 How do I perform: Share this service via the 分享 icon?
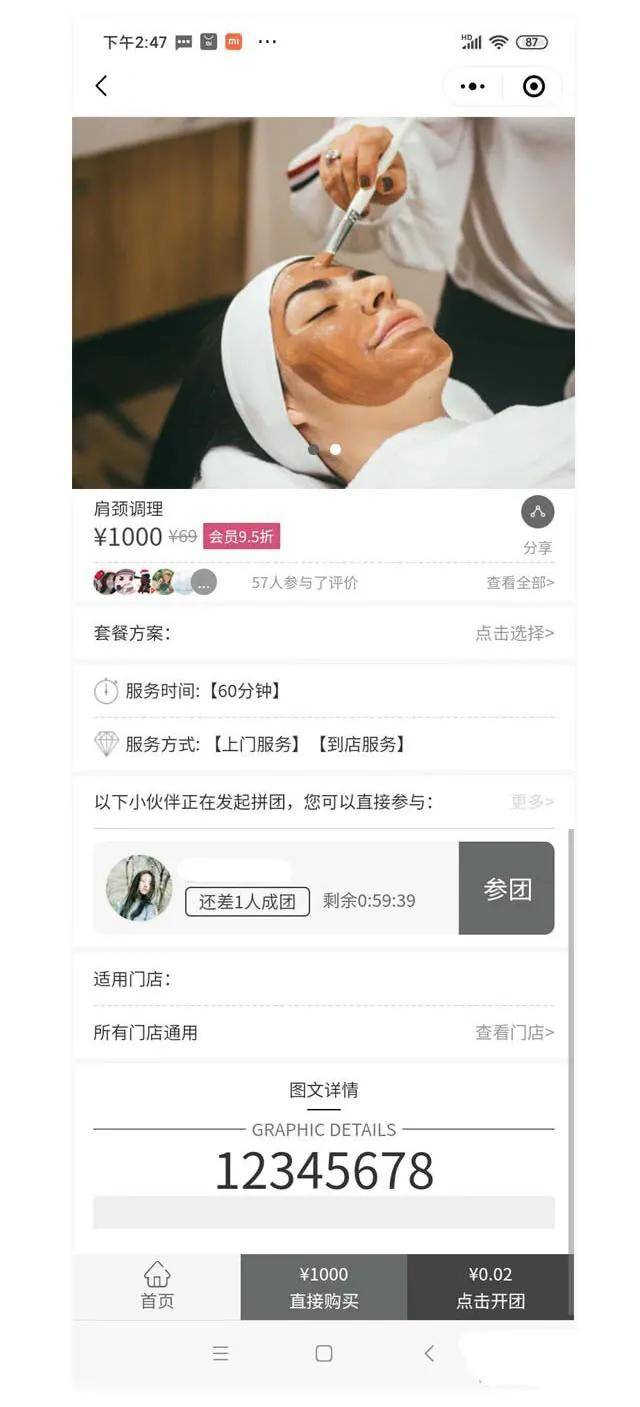click(x=537, y=525)
